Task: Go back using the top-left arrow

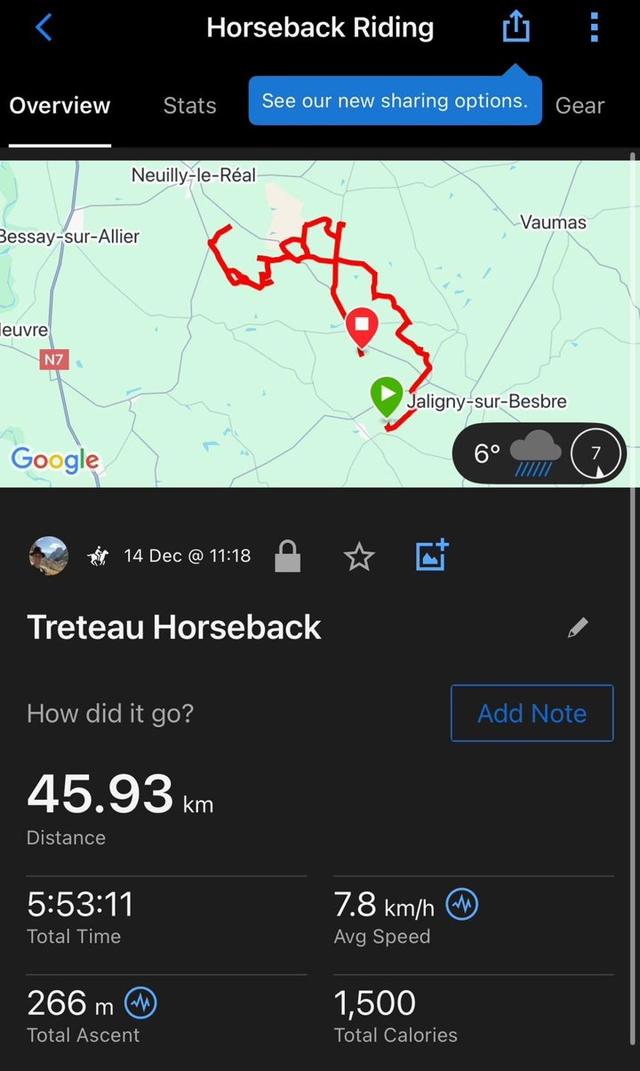Action: 43,27
